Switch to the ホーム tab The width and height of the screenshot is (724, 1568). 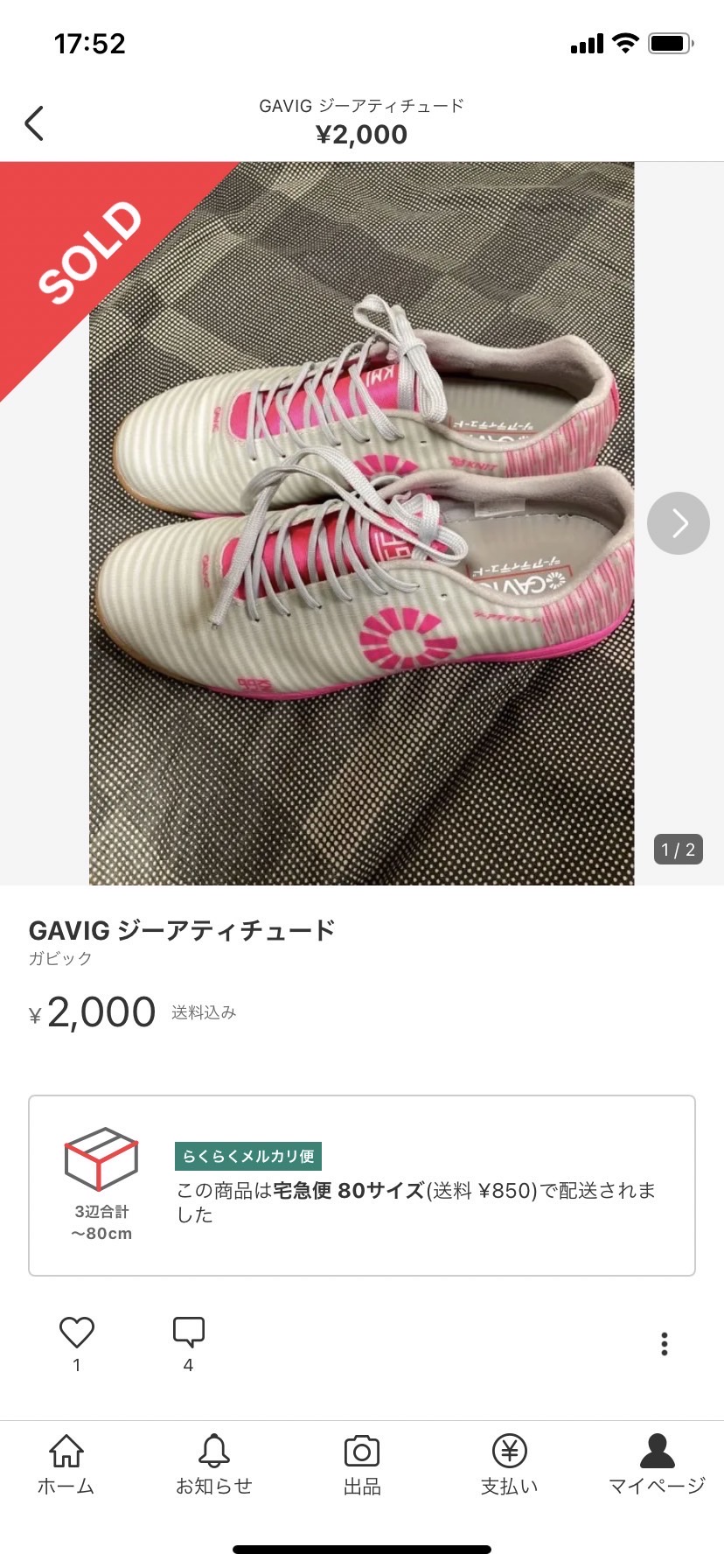click(x=66, y=1465)
